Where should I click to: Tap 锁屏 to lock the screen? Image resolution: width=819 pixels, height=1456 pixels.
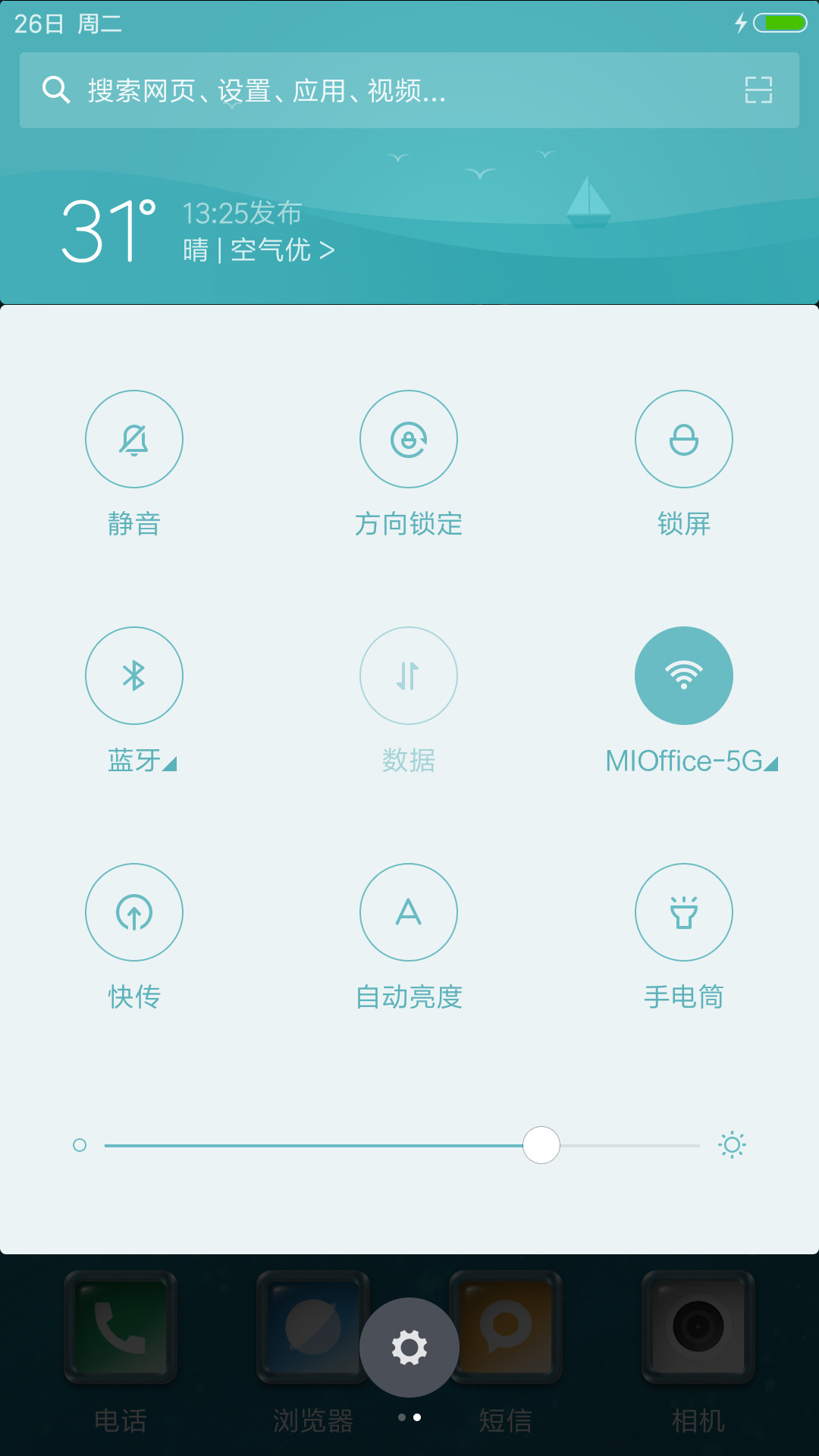[684, 439]
